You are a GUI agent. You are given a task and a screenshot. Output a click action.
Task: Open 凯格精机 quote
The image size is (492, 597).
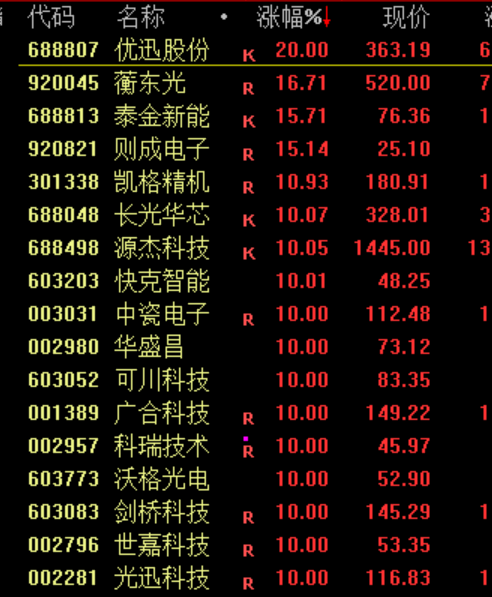pos(255,182)
